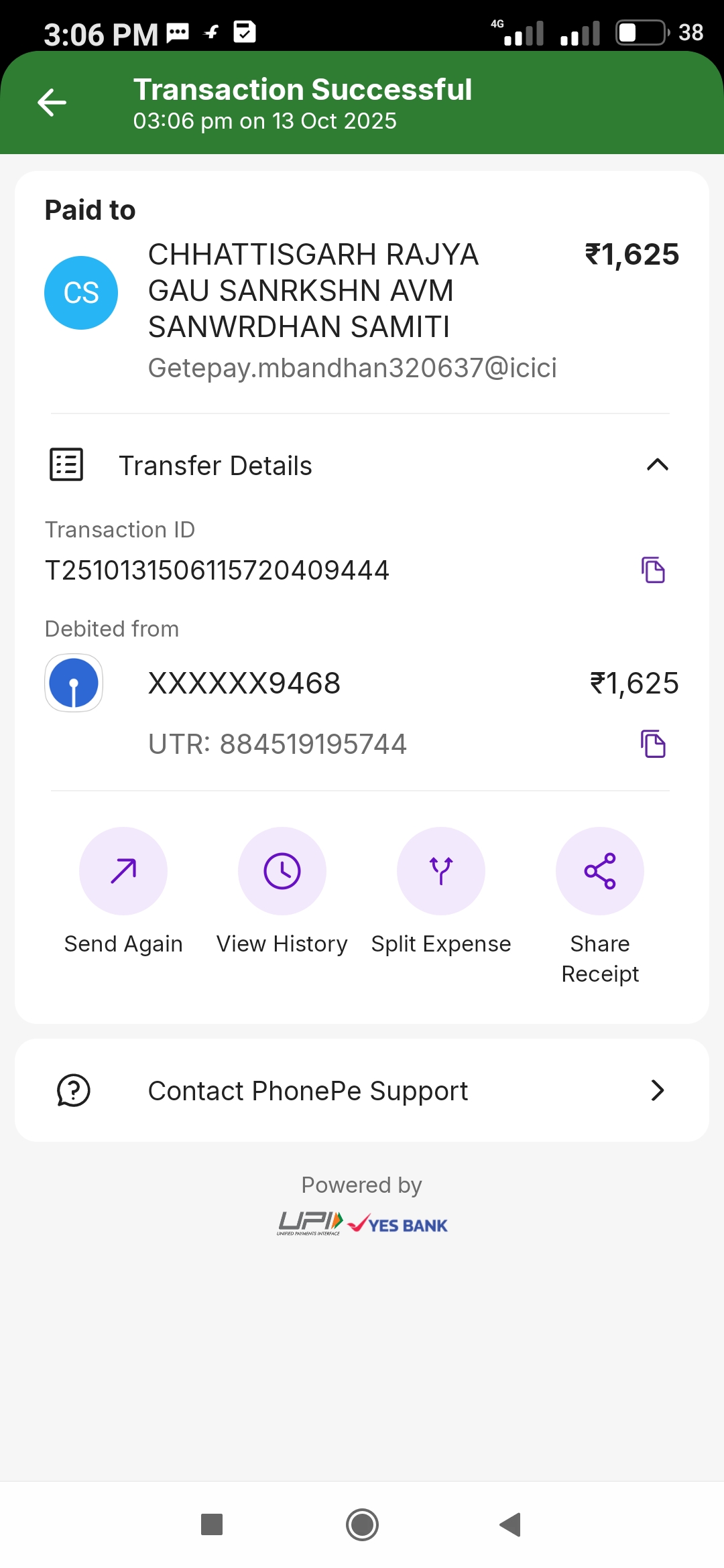This screenshot has width=724, height=1568.
Task: Copy the Transaction ID
Action: [x=653, y=570]
